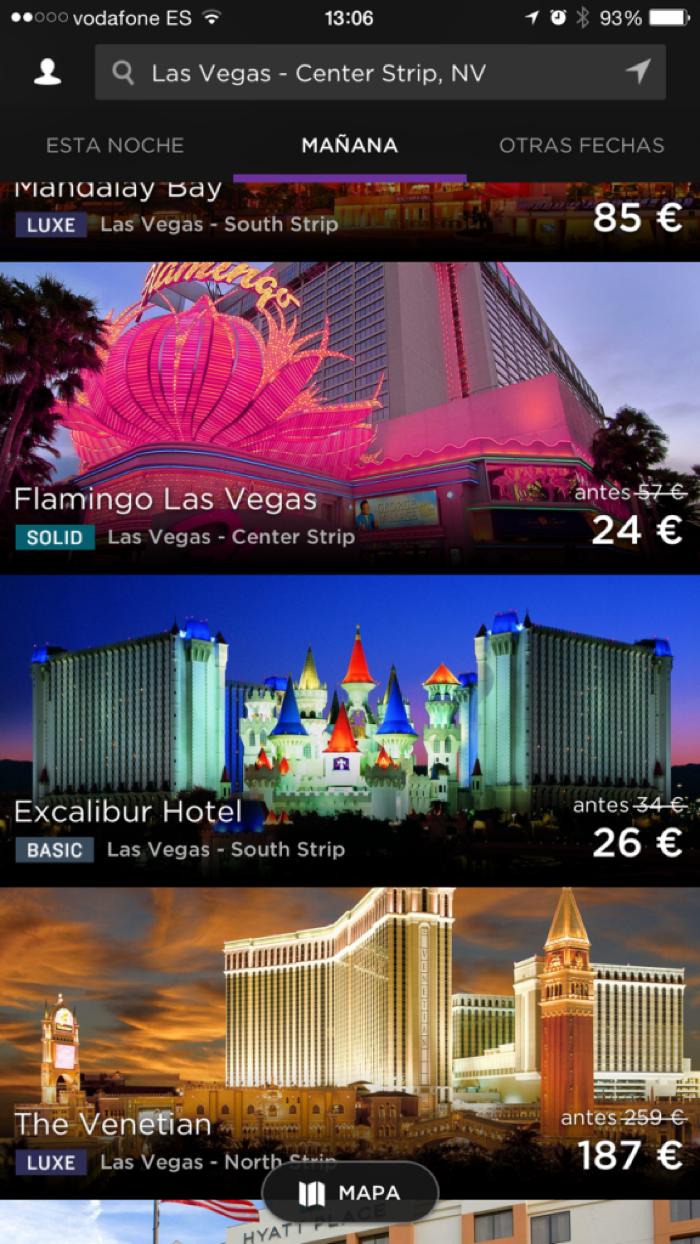The image size is (700, 1244).
Task: Select the Mañana tab
Action: point(350,145)
